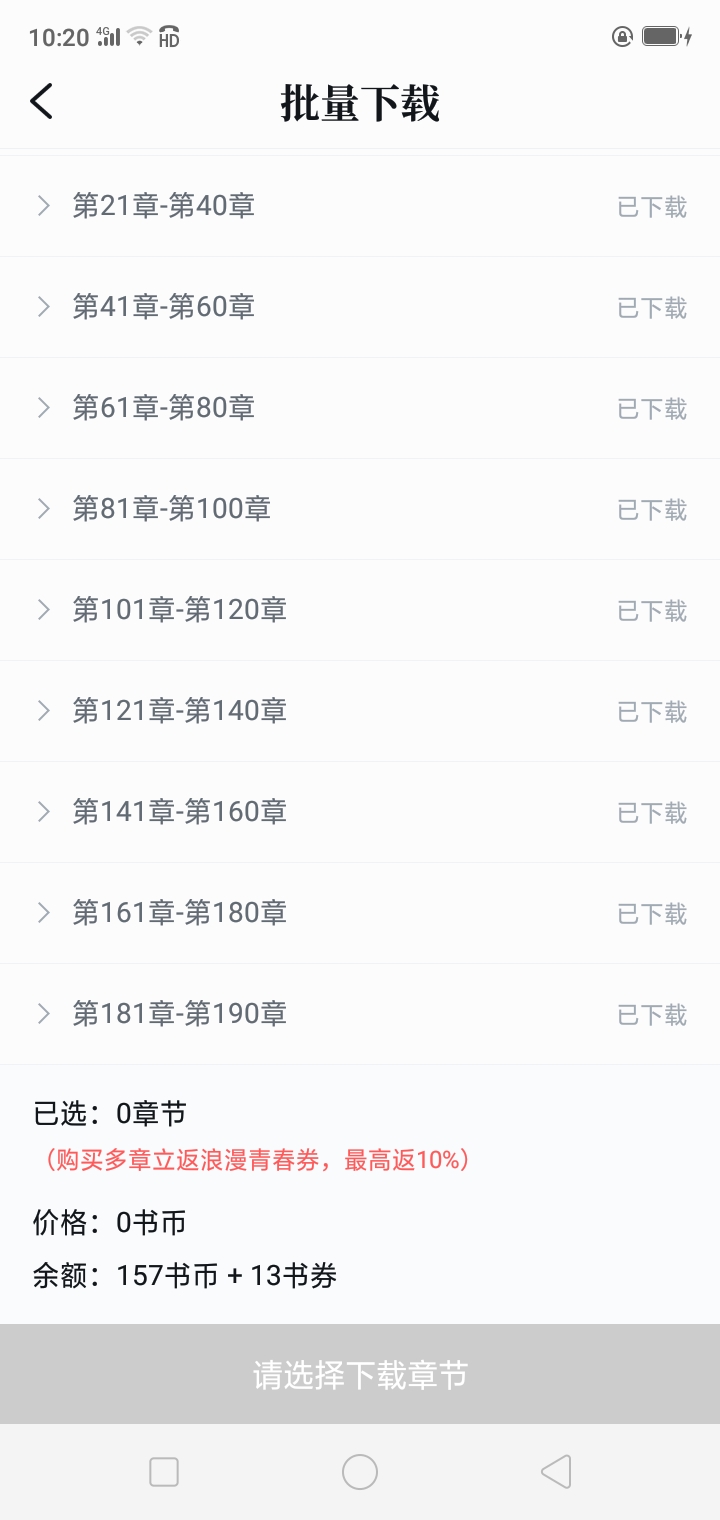Expand chapters 第161章-第180章
Viewport: 720px width, 1520px height.
[360, 913]
